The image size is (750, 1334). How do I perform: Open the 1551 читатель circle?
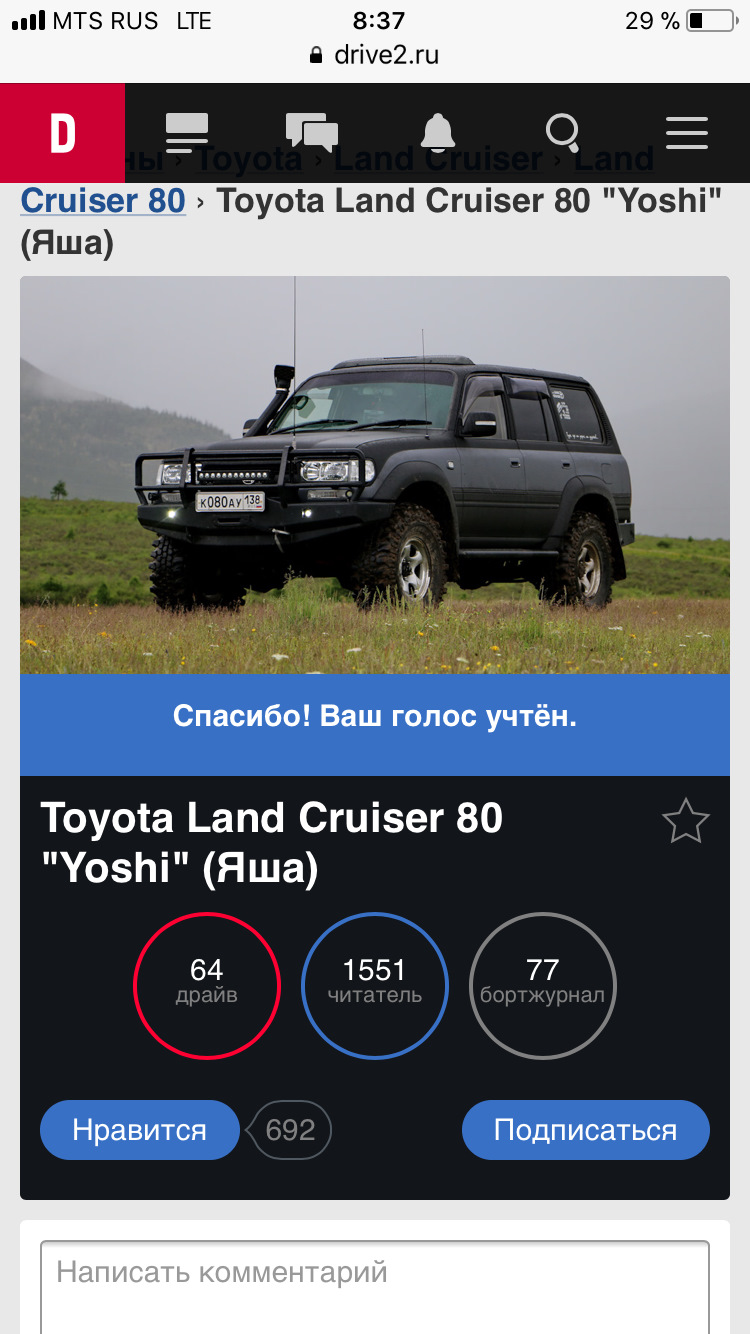click(x=375, y=985)
